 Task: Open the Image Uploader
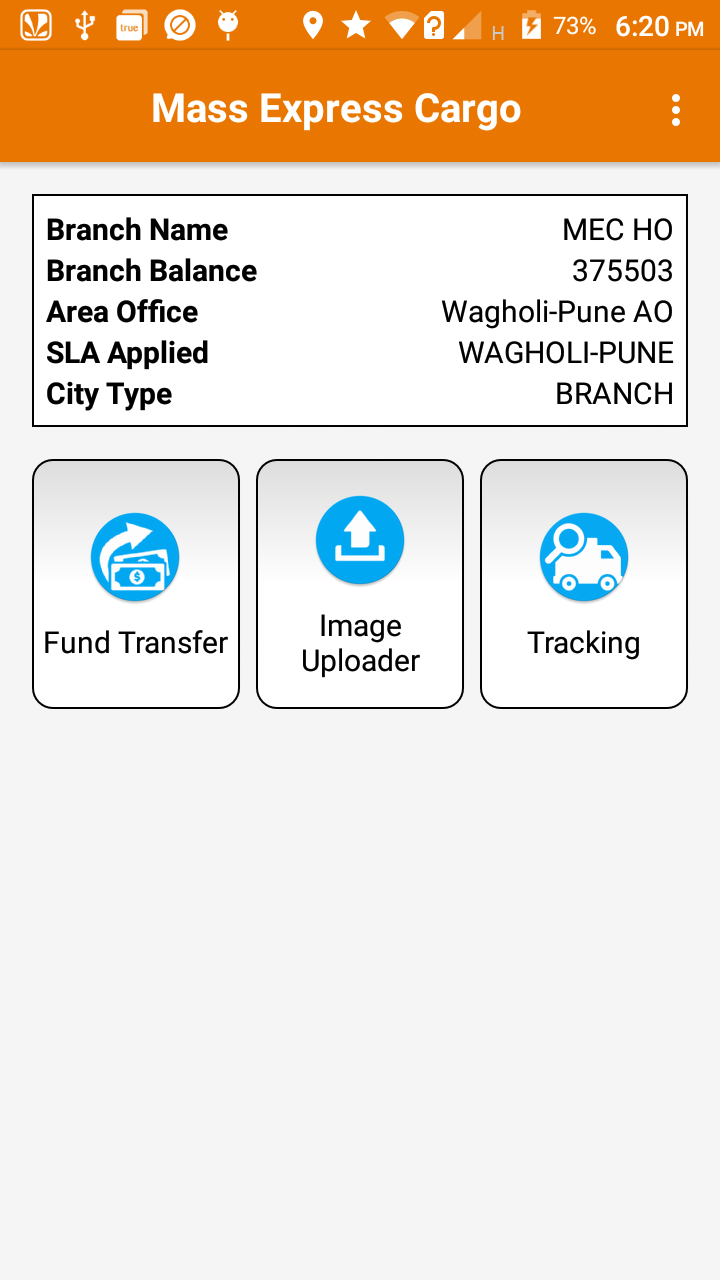coord(360,584)
